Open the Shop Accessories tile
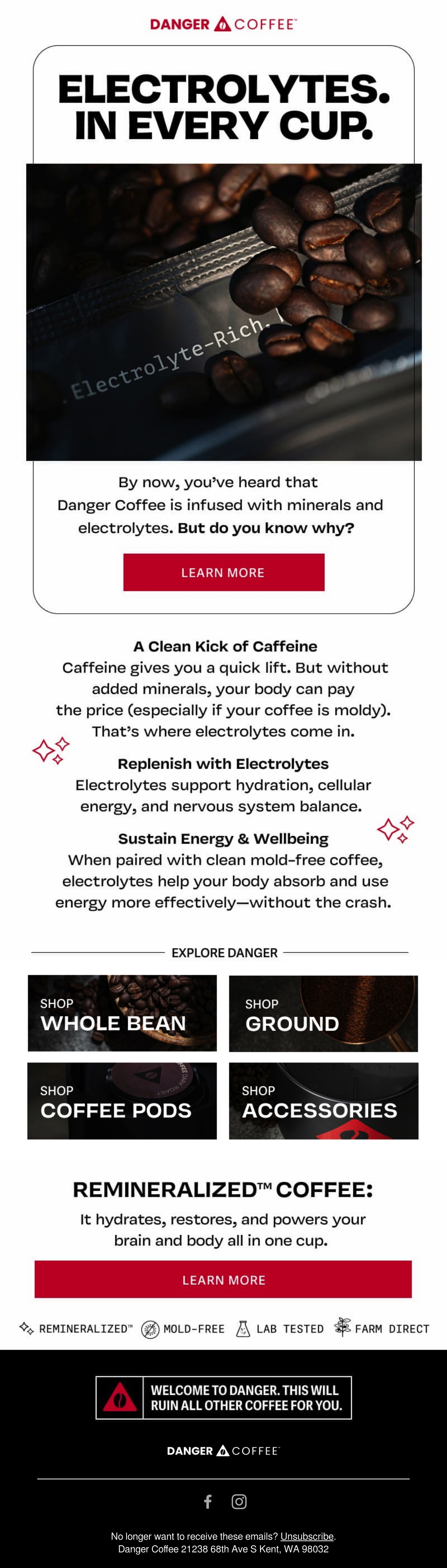 point(323,1101)
